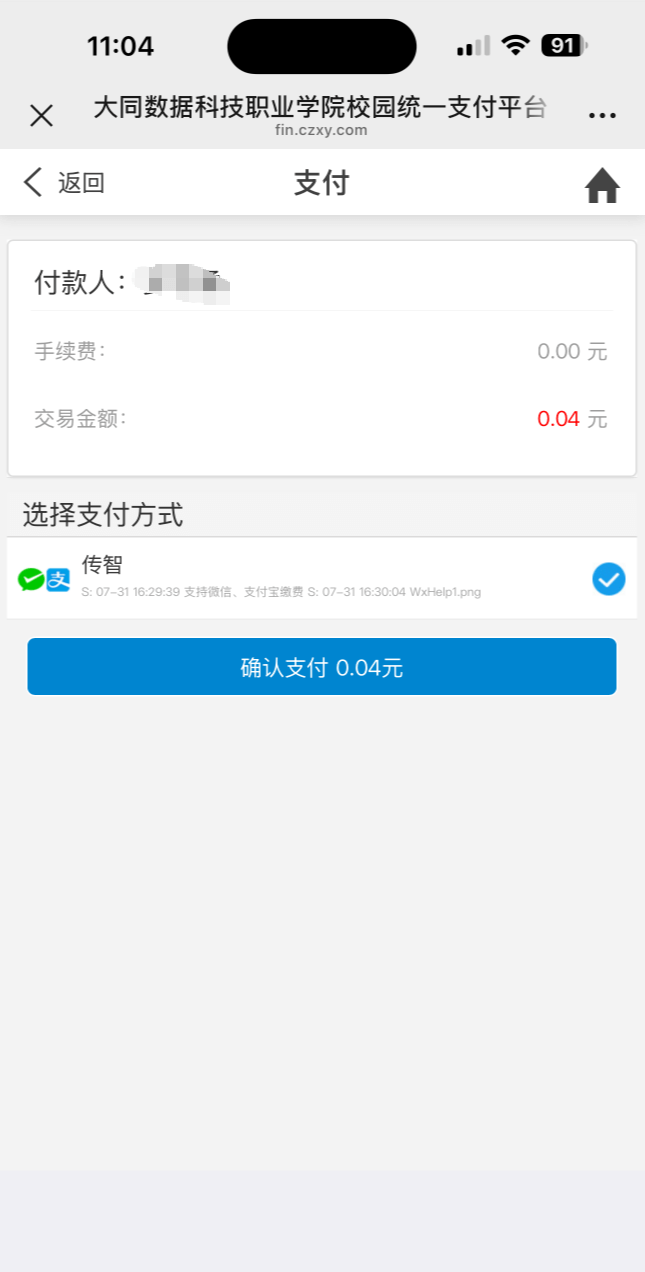The image size is (645, 1272).
Task: Go back with the 返回 button
Action: pyautogui.click(x=64, y=182)
